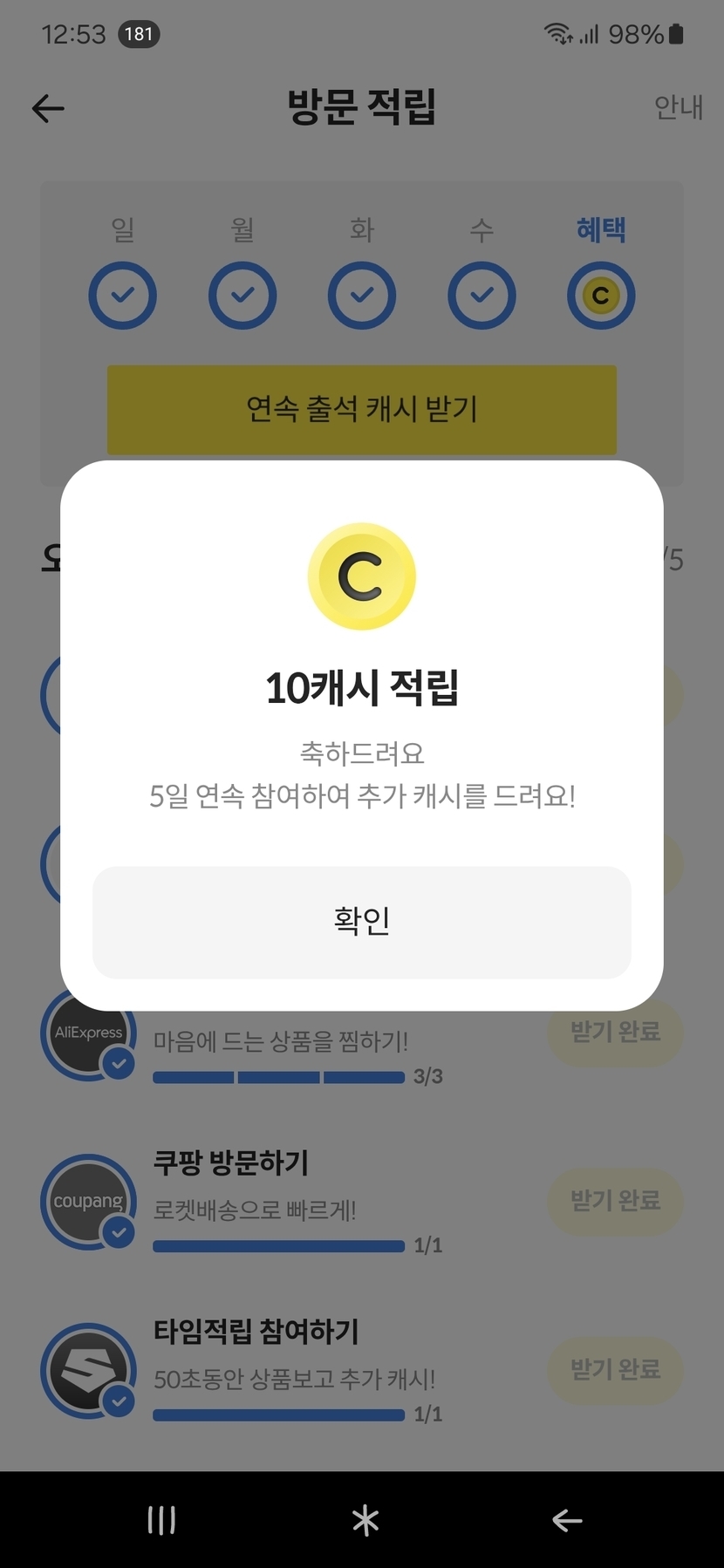Screen dimensions: 724x1568
Task: Go back using the top-left arrow
Action: pos(48,108)
